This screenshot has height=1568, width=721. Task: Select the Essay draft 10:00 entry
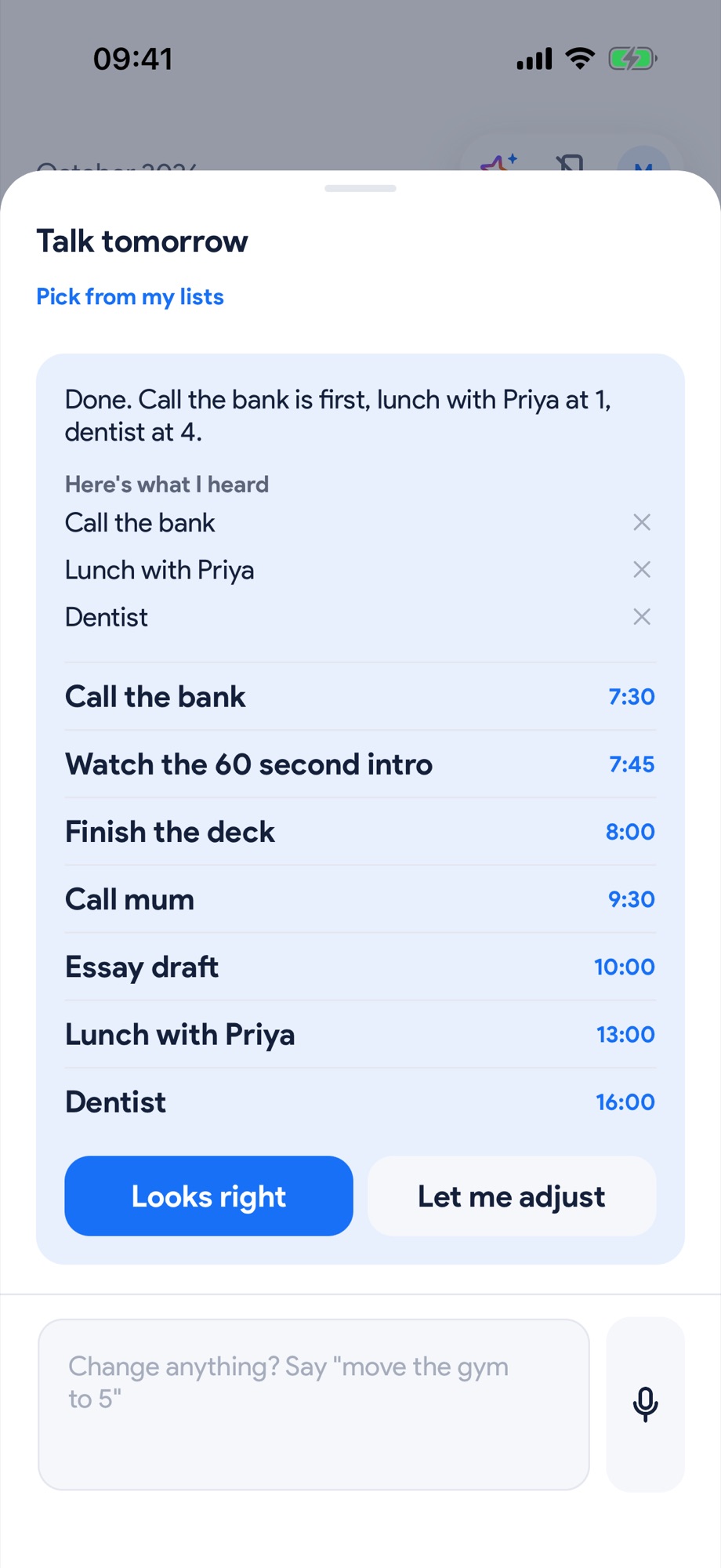360,967
